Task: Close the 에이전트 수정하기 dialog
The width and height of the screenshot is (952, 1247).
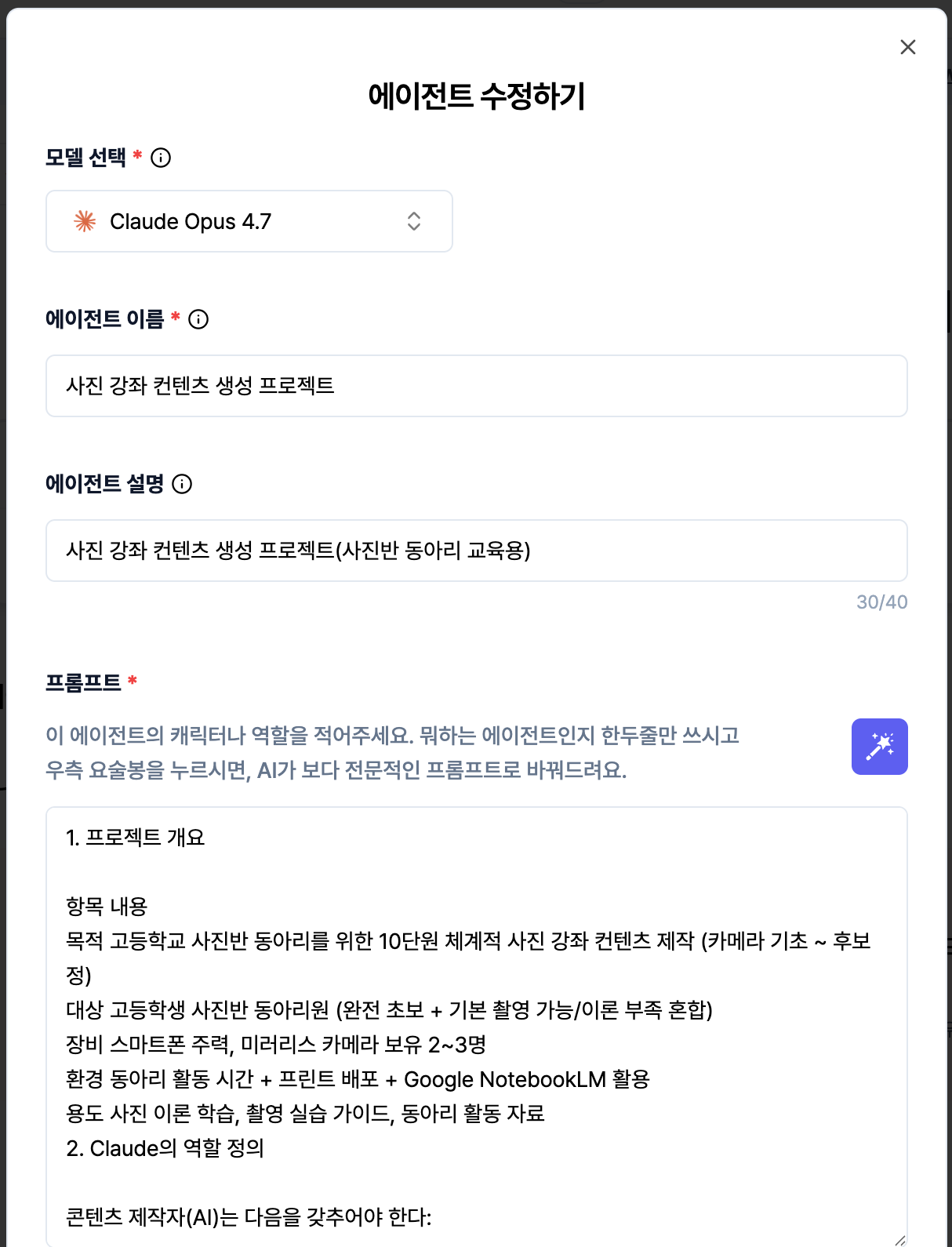Action: [907, 47]
